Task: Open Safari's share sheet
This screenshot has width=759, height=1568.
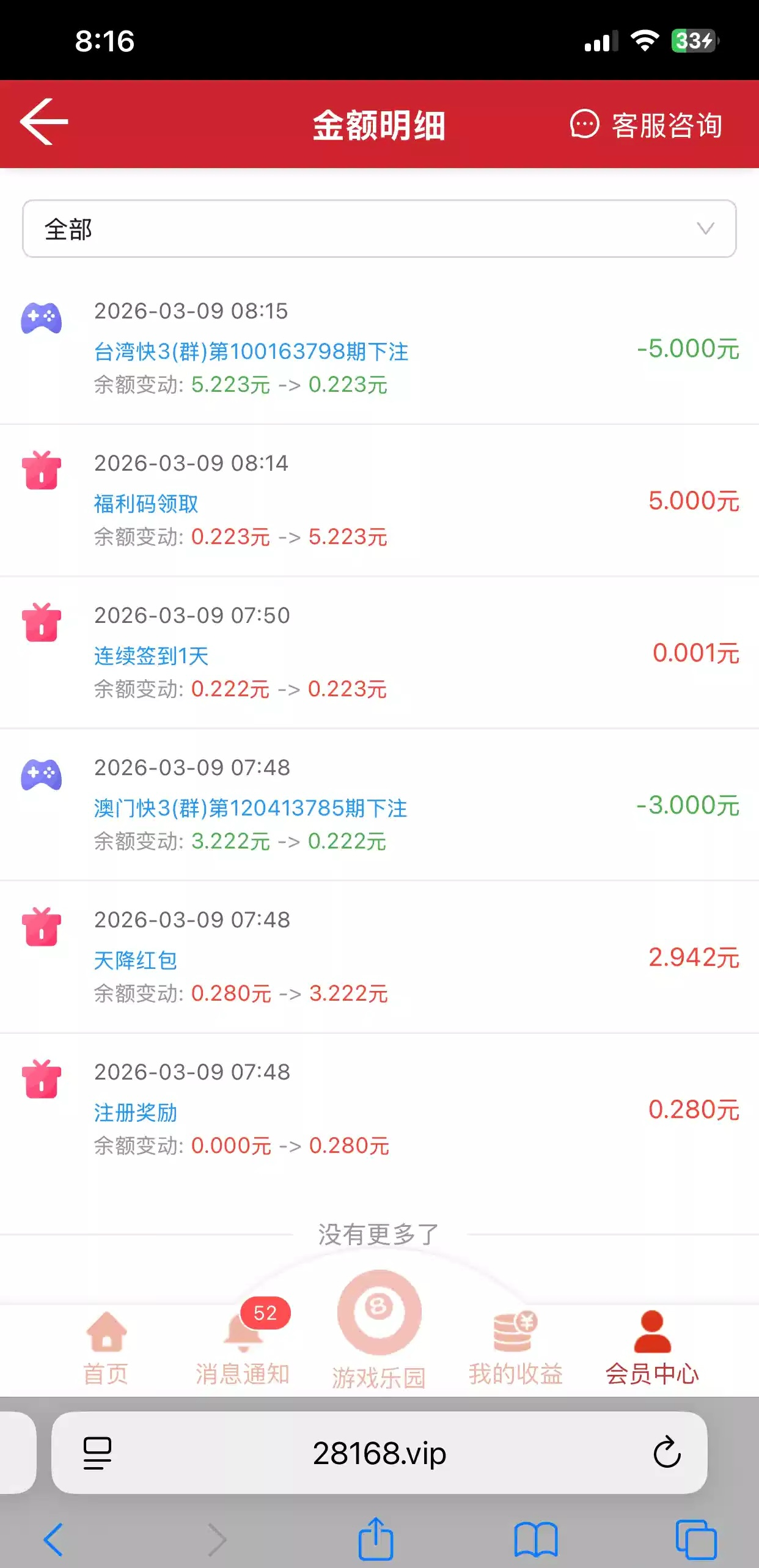Action: tap(376, 1539)
